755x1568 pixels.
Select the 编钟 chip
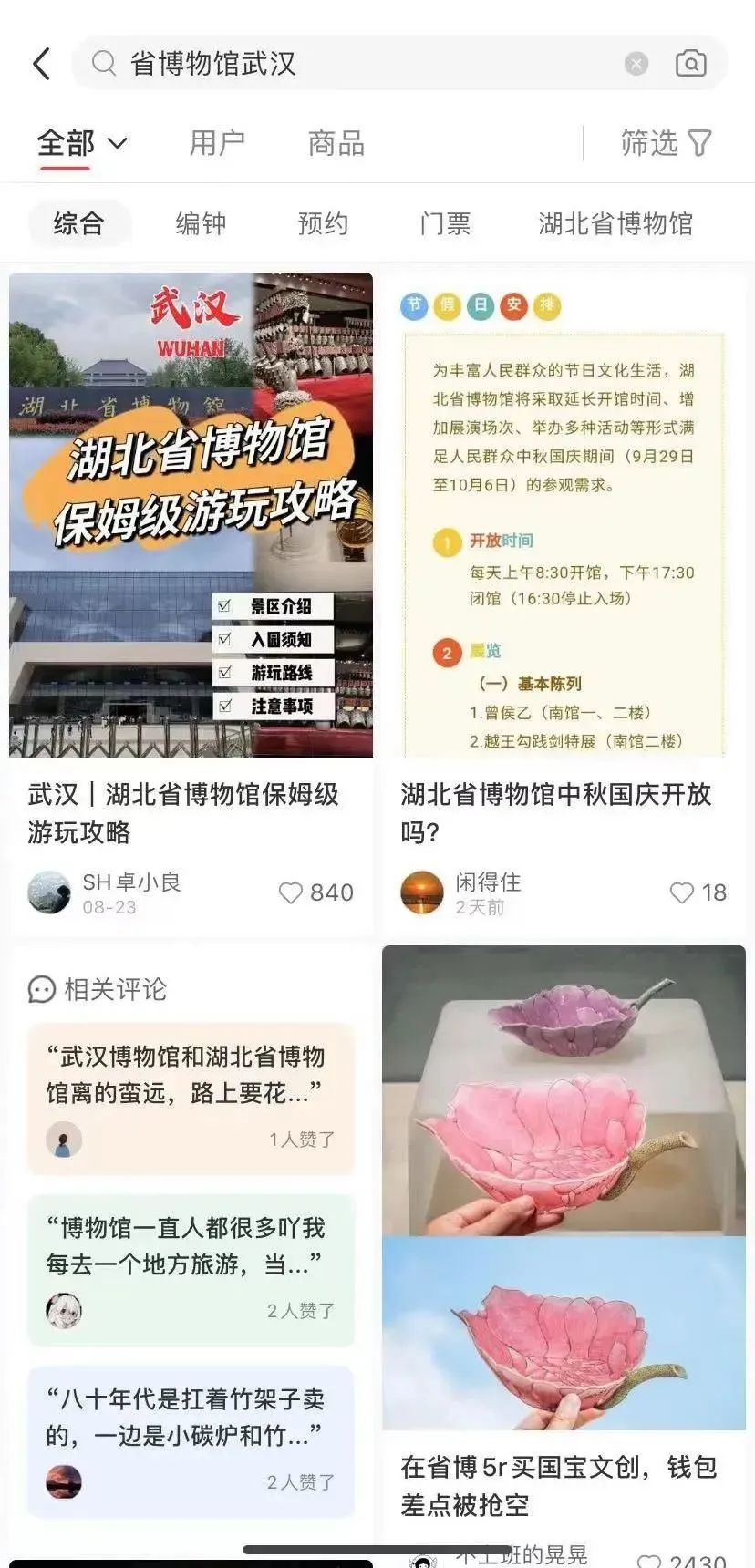point(201,223)
